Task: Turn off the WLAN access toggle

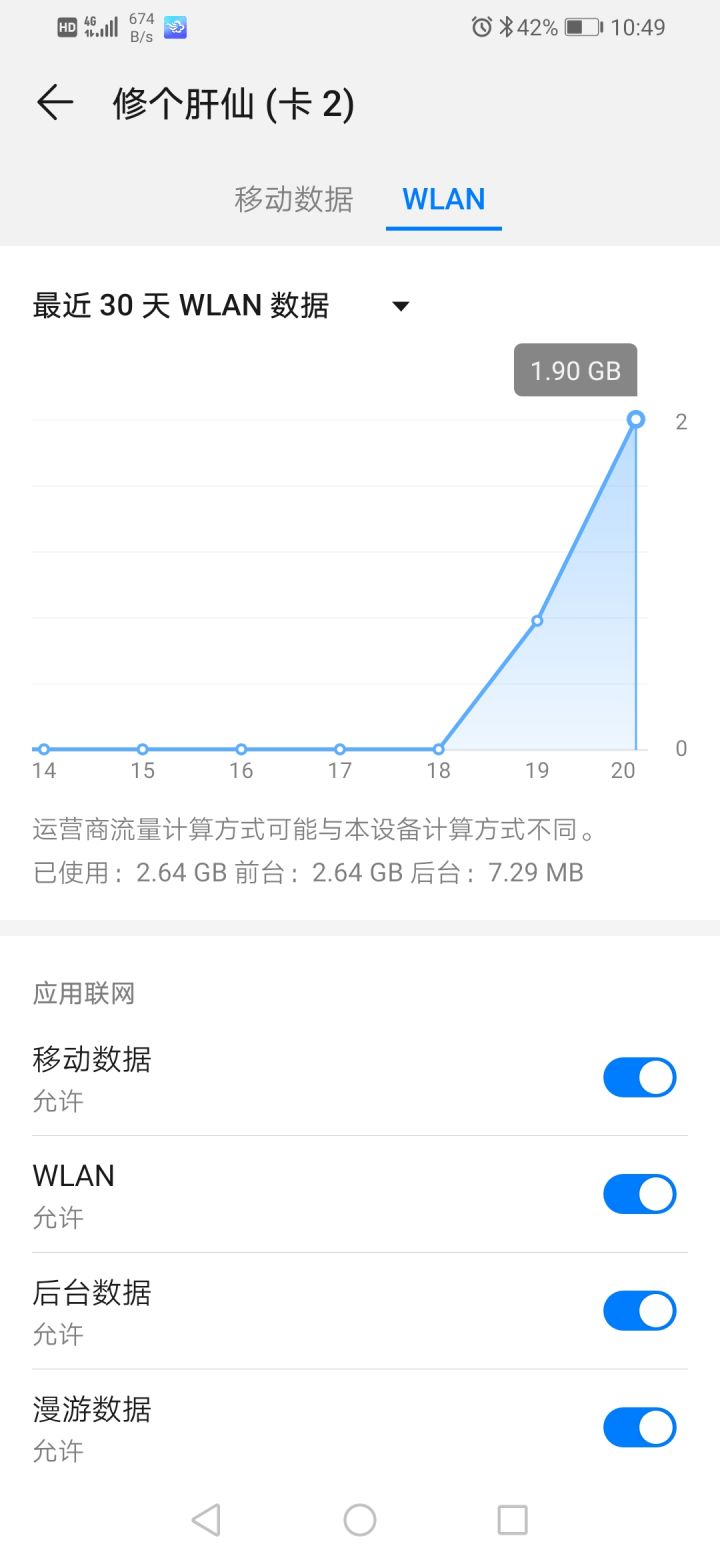Action: (x=640, y=1194)
